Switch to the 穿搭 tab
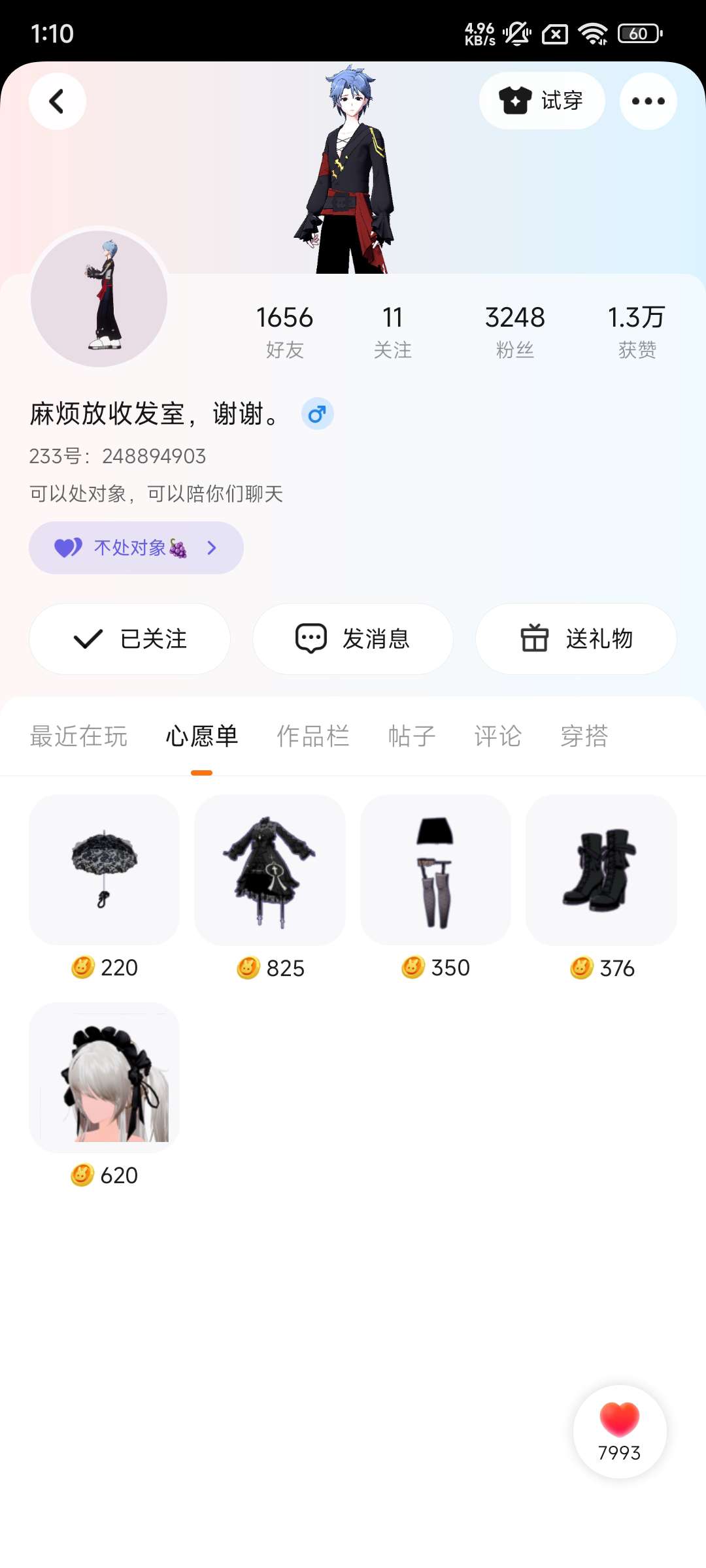This screenshot has height=1568, width=706. (x=584, y=736)
